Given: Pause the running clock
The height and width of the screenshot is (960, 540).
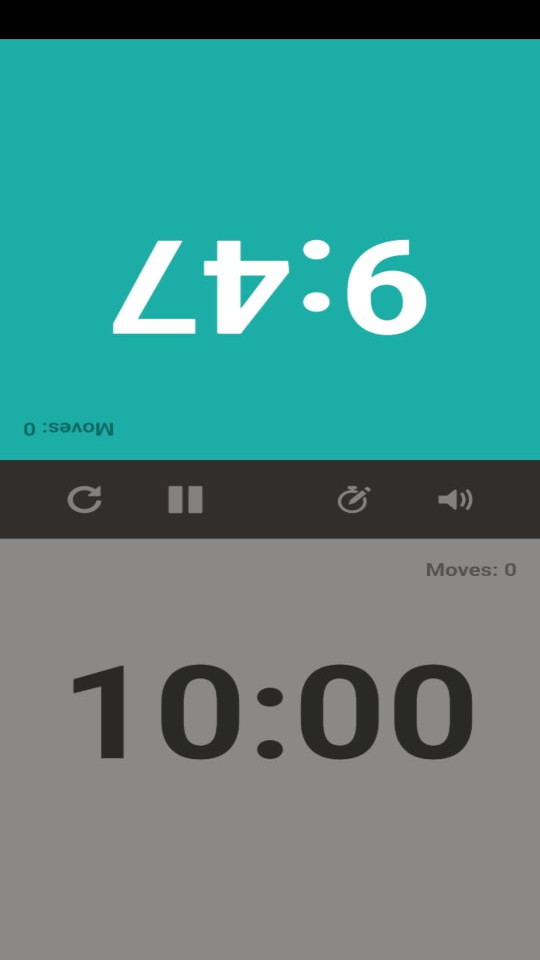Looking at the screenshot, I should [186, 500].
